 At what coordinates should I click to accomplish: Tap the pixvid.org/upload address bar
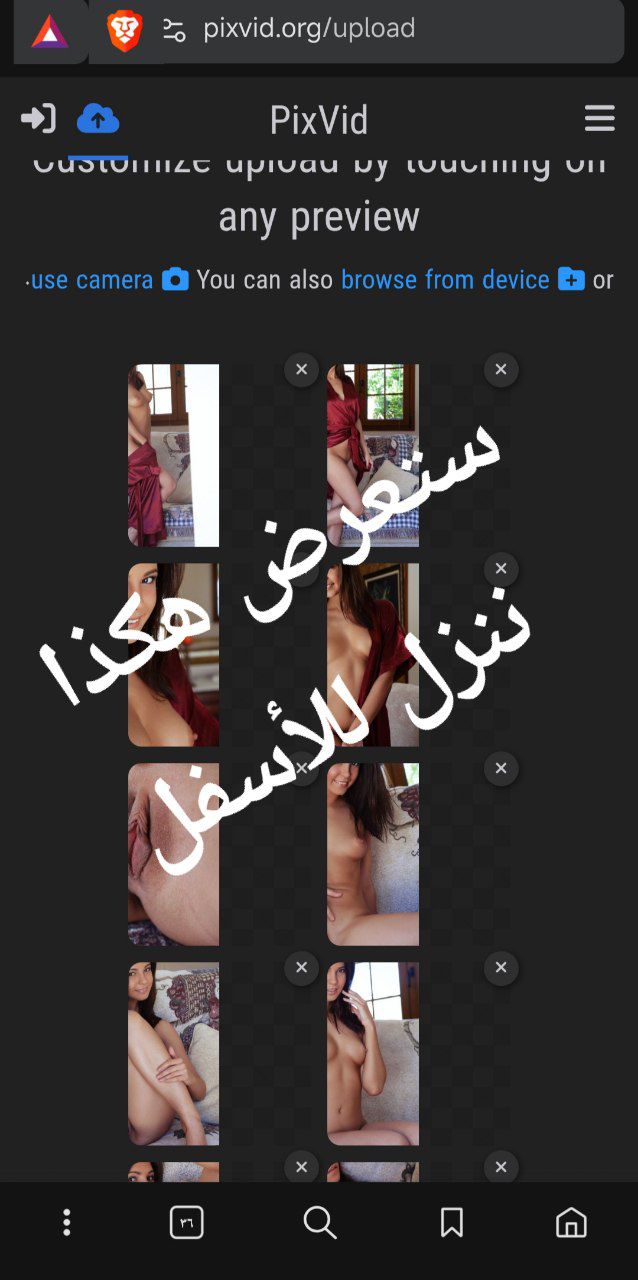click(310, 29)
